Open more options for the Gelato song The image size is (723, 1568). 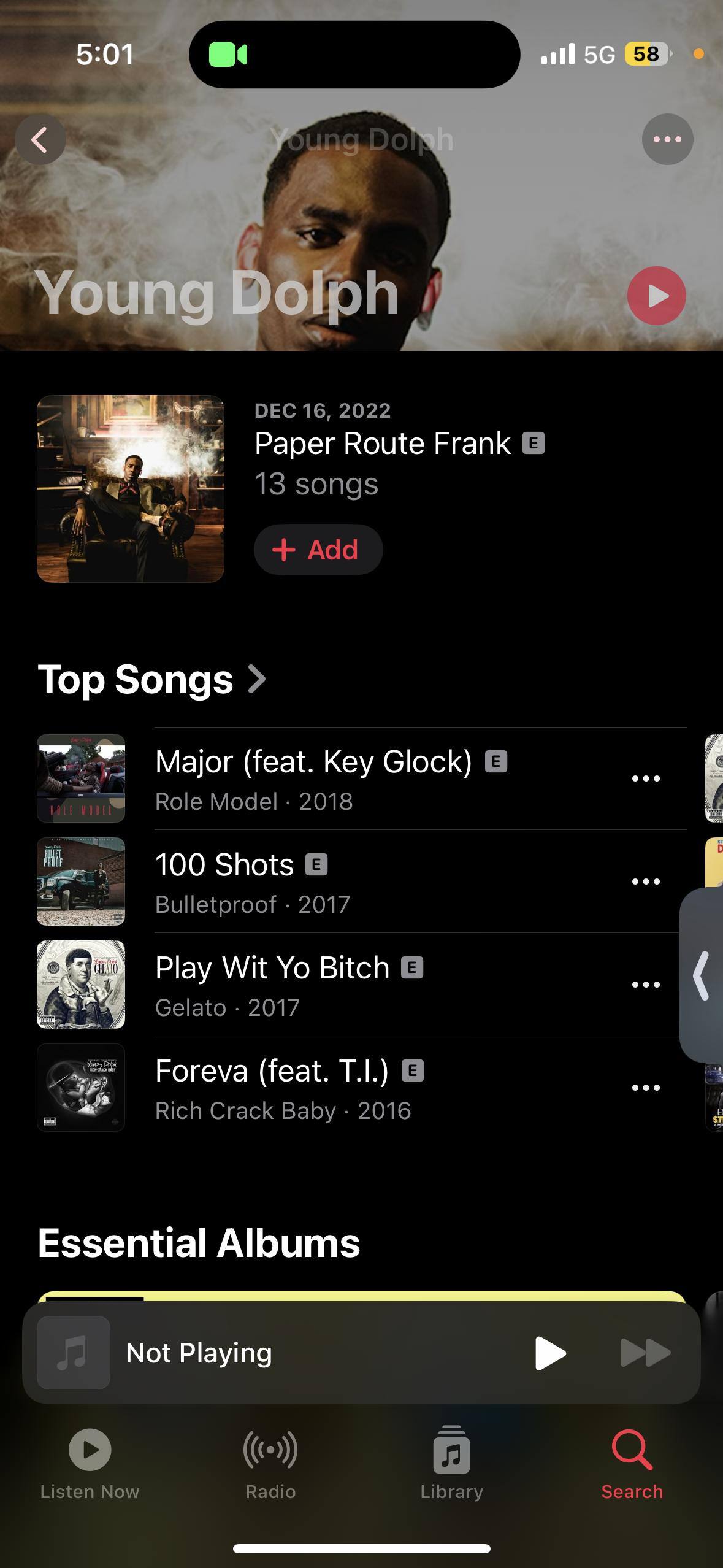point(646,985)
